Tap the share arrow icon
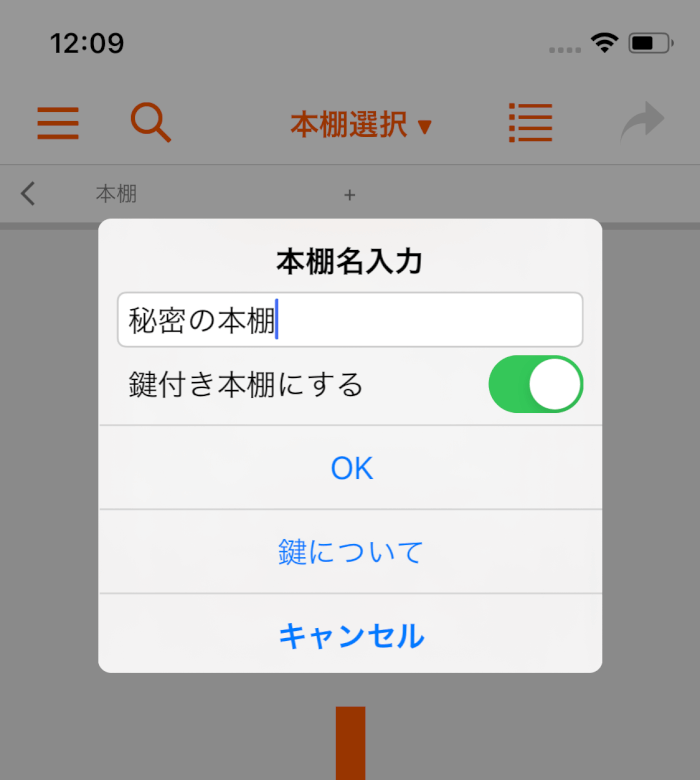Image resolution: width=700 pixels, height=780 pixels. 642,123
